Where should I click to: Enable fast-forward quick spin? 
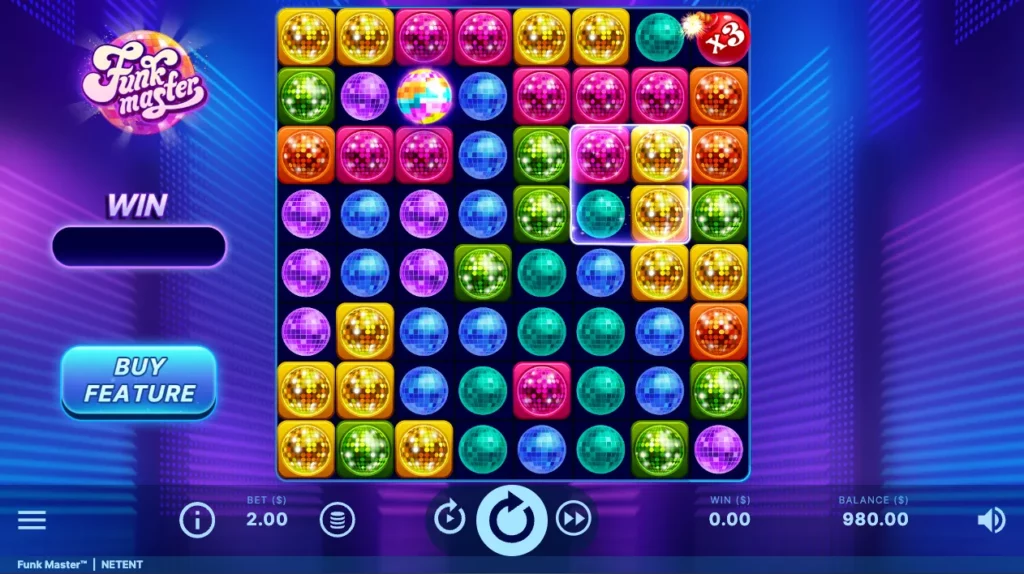coord(573,519)
